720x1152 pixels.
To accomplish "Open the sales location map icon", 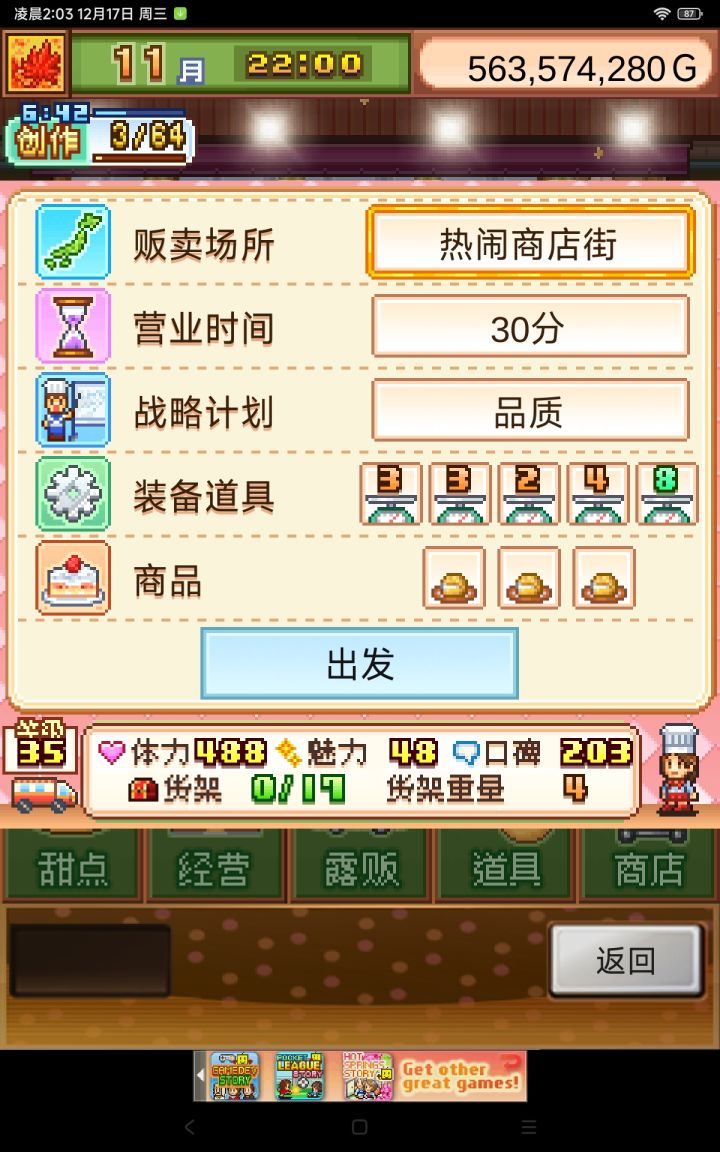I will coord(71,242).
